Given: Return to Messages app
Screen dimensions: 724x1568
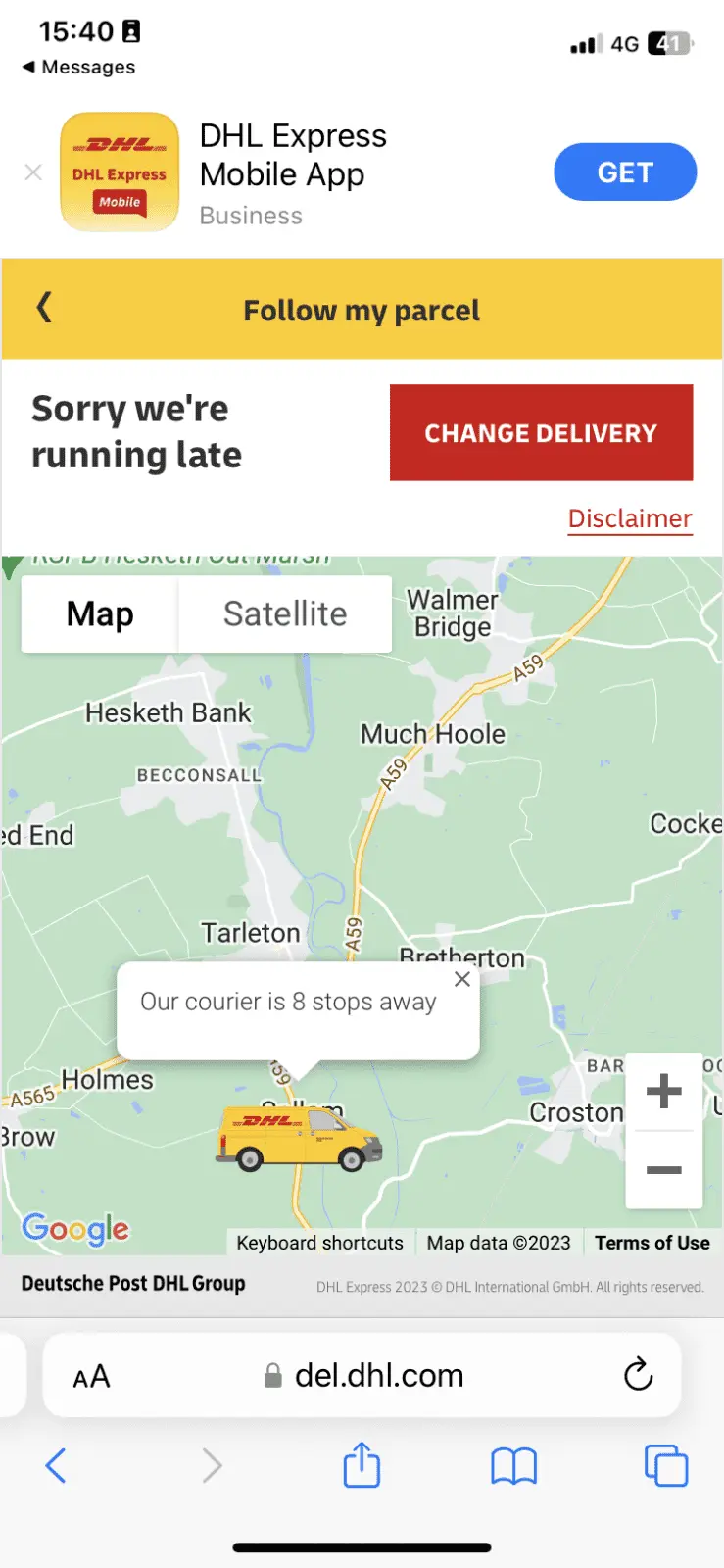Looking at the screenshot, I should pyautogui.click(x=78, y=67).
